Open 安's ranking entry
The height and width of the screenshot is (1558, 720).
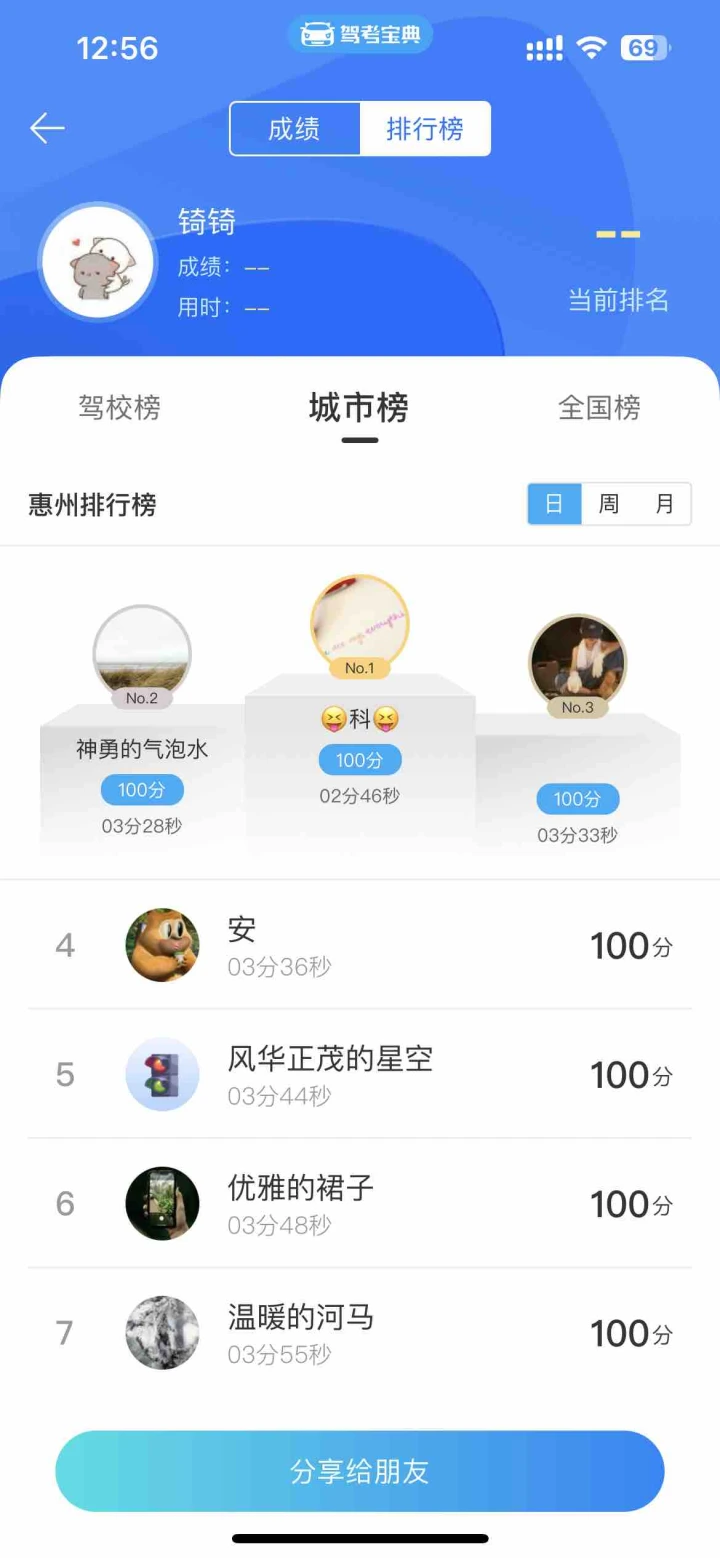coord(360,945)
